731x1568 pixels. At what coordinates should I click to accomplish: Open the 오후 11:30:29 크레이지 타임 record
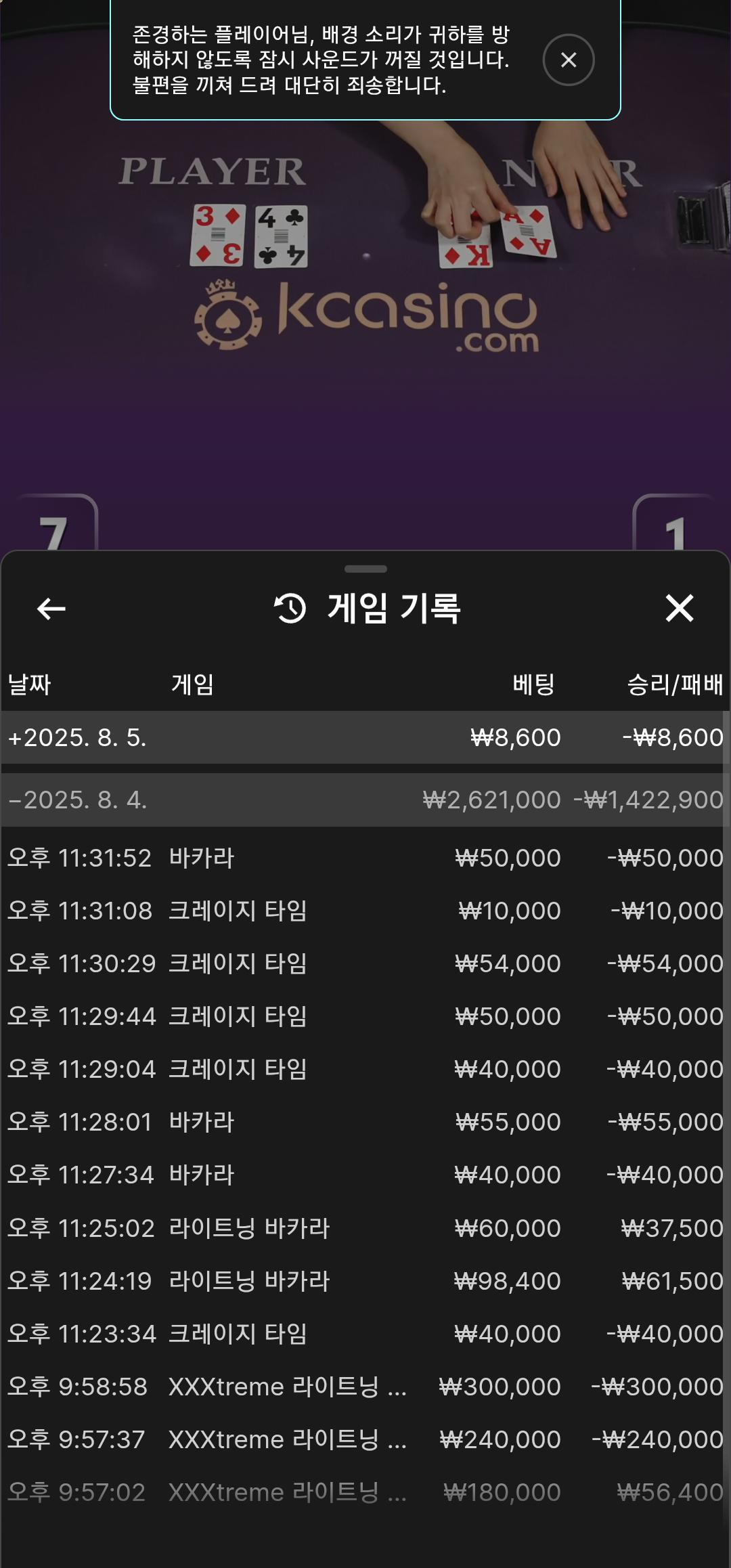click(x=365, y=963)
